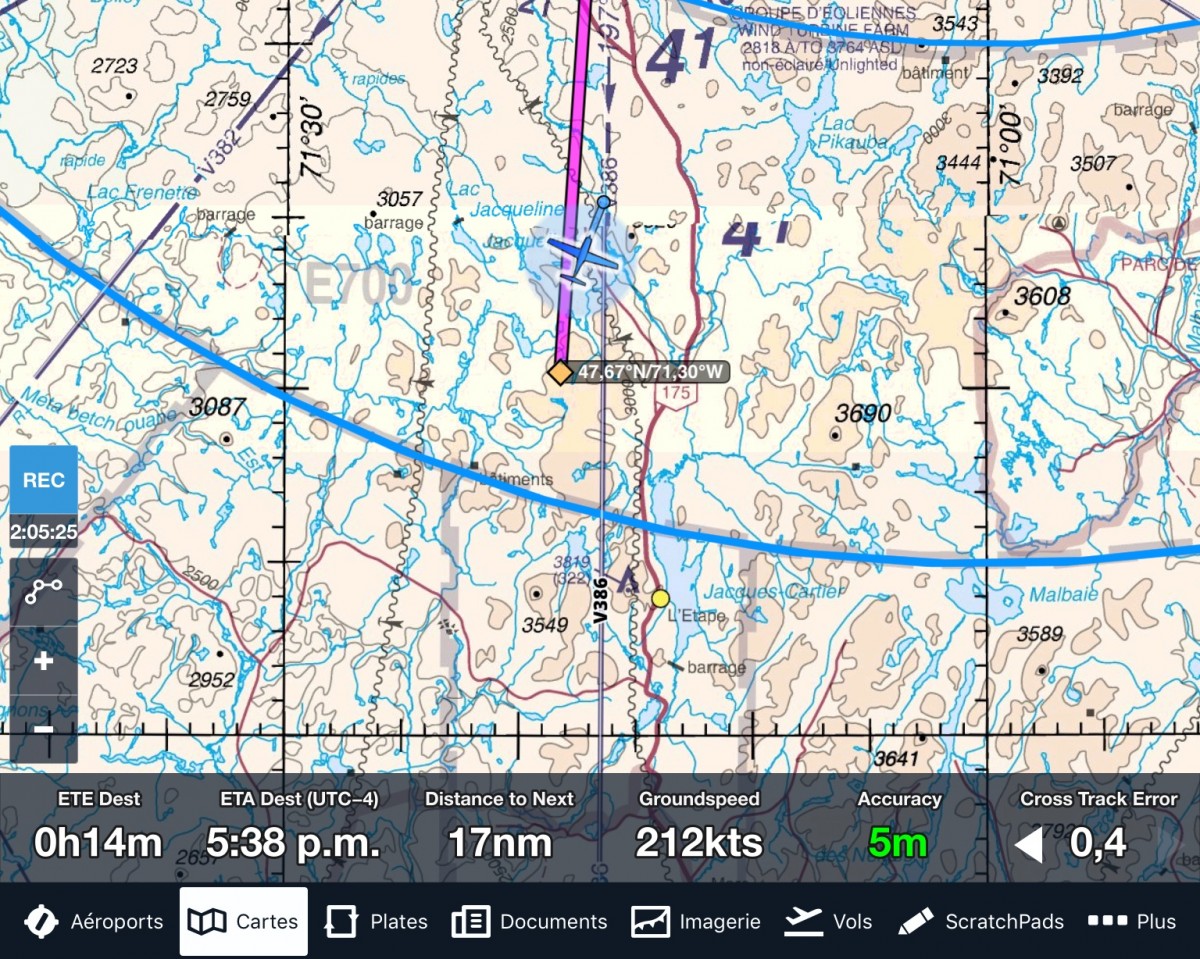Select the Cartes tab
1200x959 pixels.
[244, 922]
